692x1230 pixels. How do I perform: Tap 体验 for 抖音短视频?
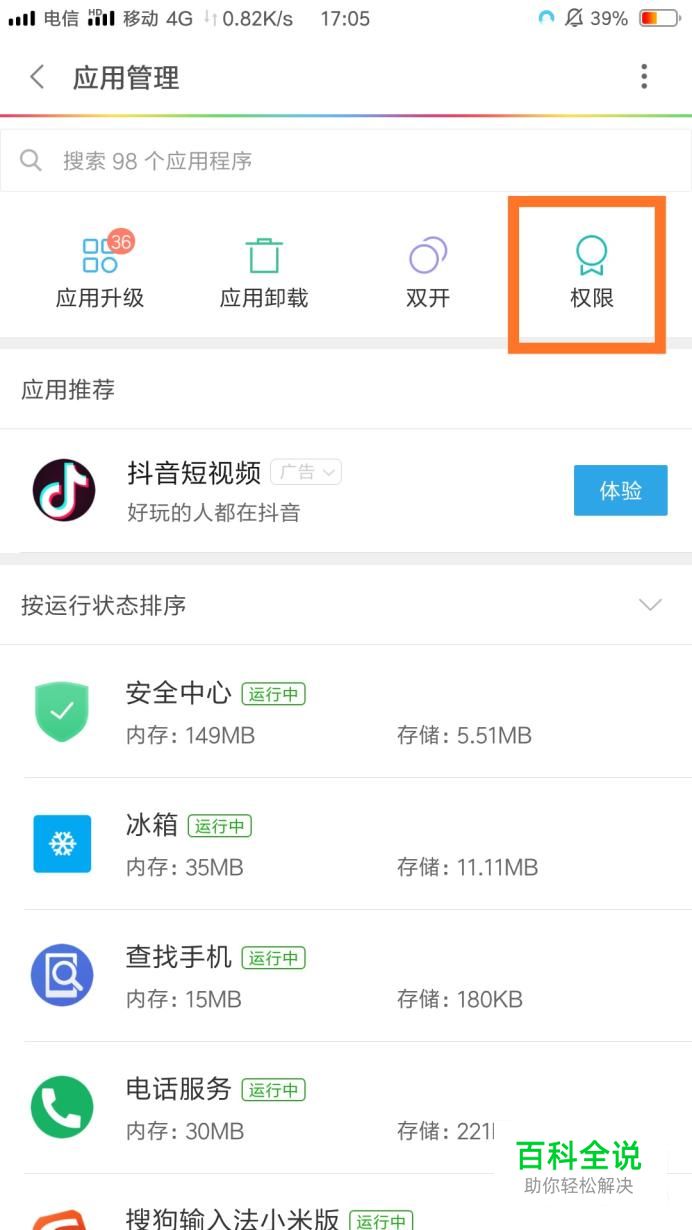pos(620,490)
